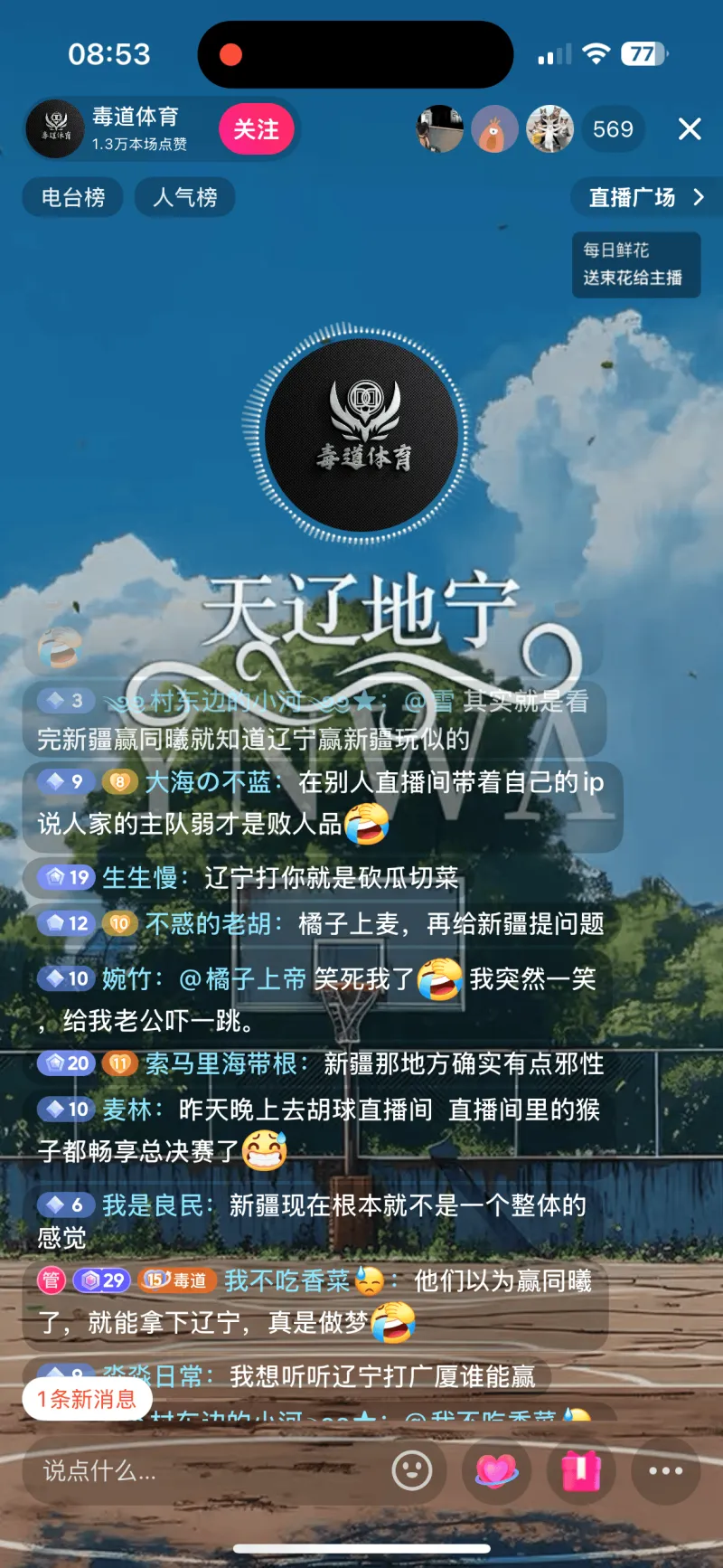The height and width of the screenshot is (1568, 723).
Task: Jump to the 1条新消息 notice
Action: pyautogui.click(x=87, y=1399)
